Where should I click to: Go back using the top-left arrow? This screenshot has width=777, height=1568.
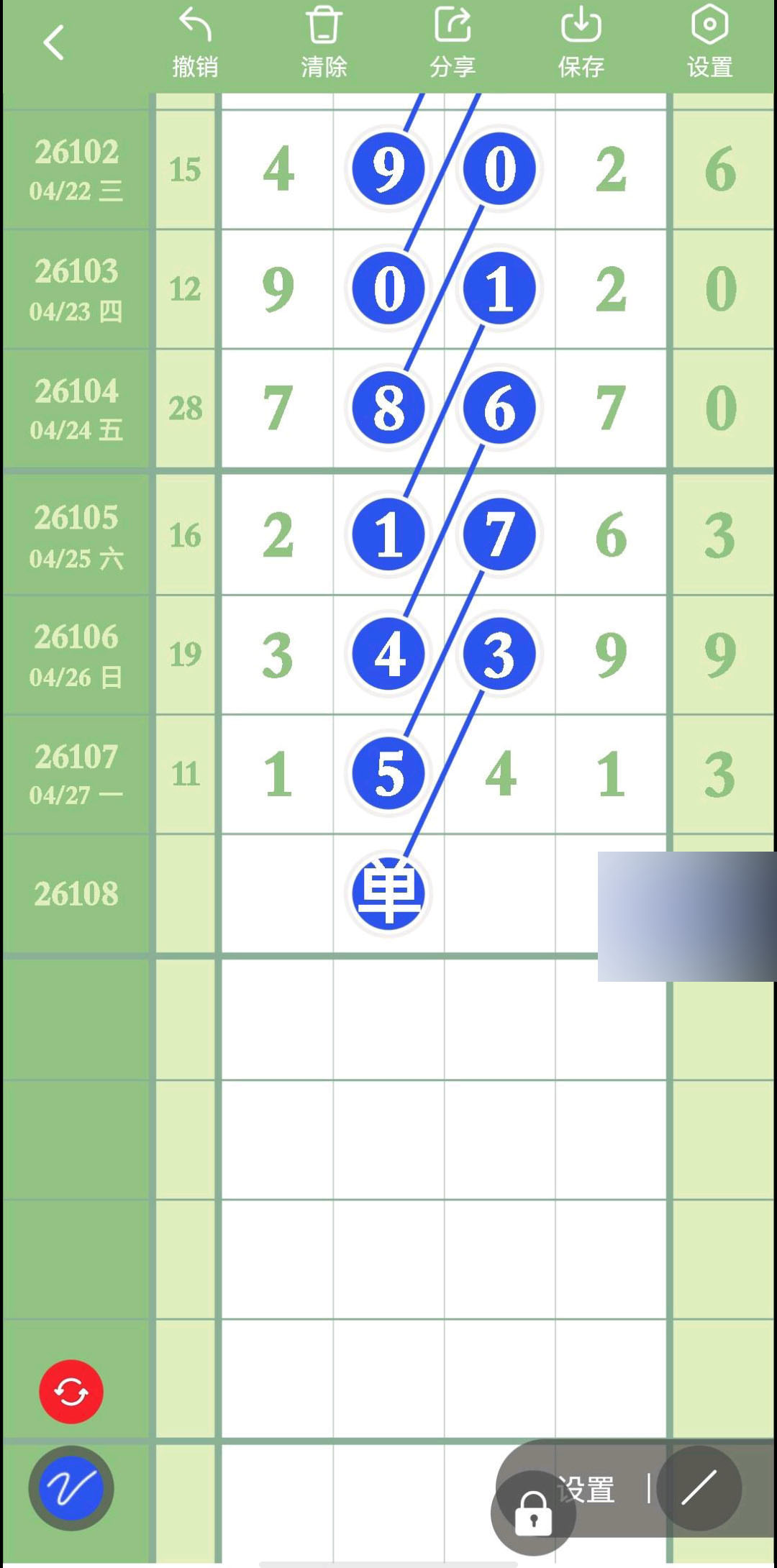(x=54, y=43)
